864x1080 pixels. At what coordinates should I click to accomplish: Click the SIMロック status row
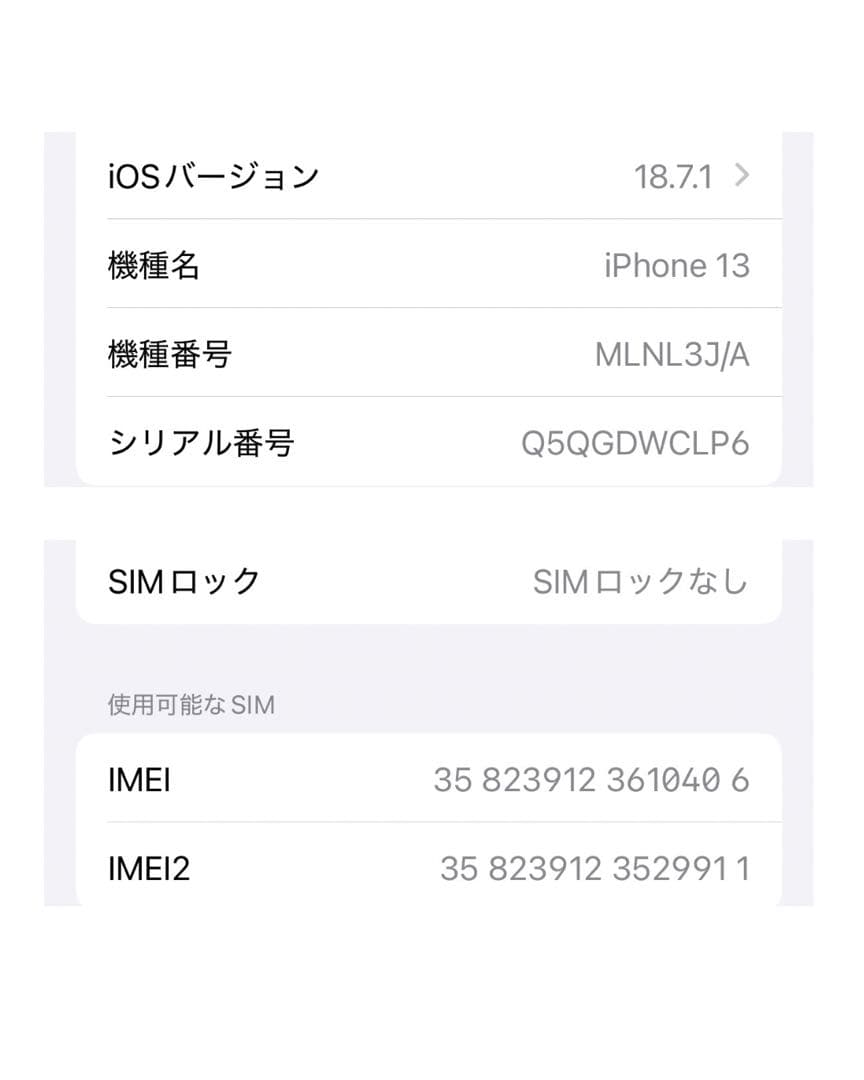(430, 578)
